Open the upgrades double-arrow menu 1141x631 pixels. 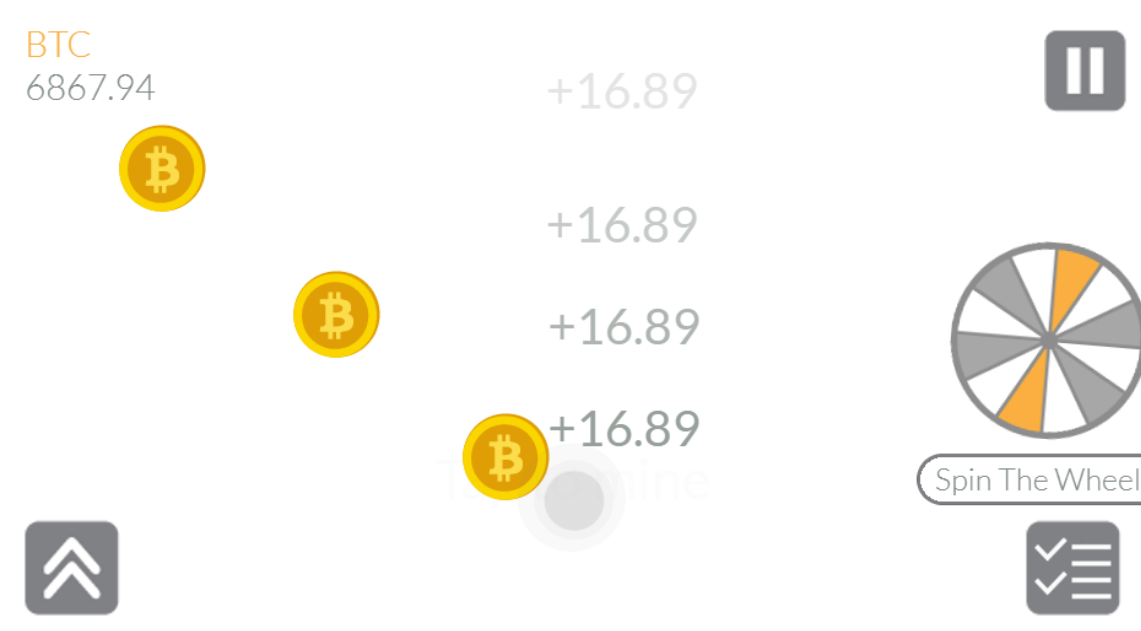[72, 567]
